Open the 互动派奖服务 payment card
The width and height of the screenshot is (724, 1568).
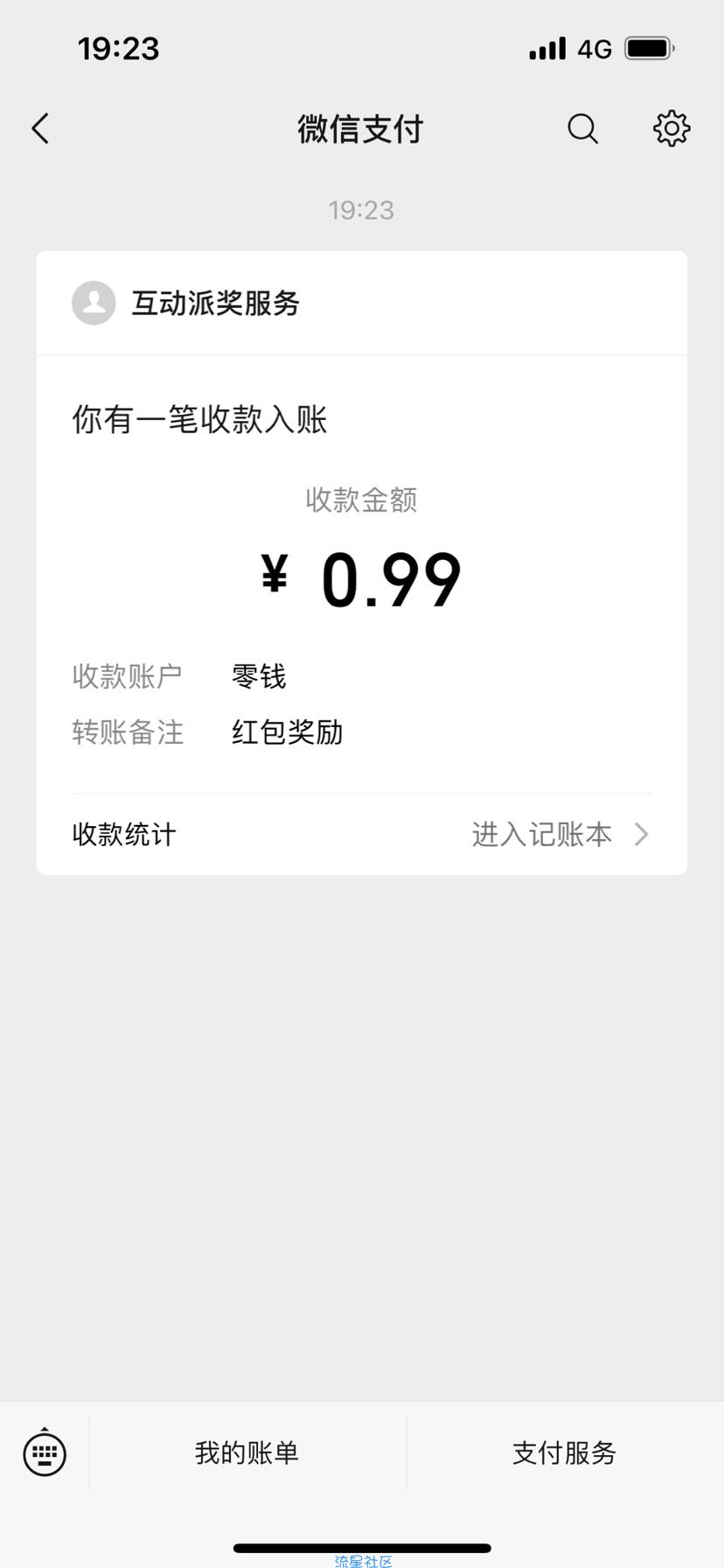[x=362, y=563]
